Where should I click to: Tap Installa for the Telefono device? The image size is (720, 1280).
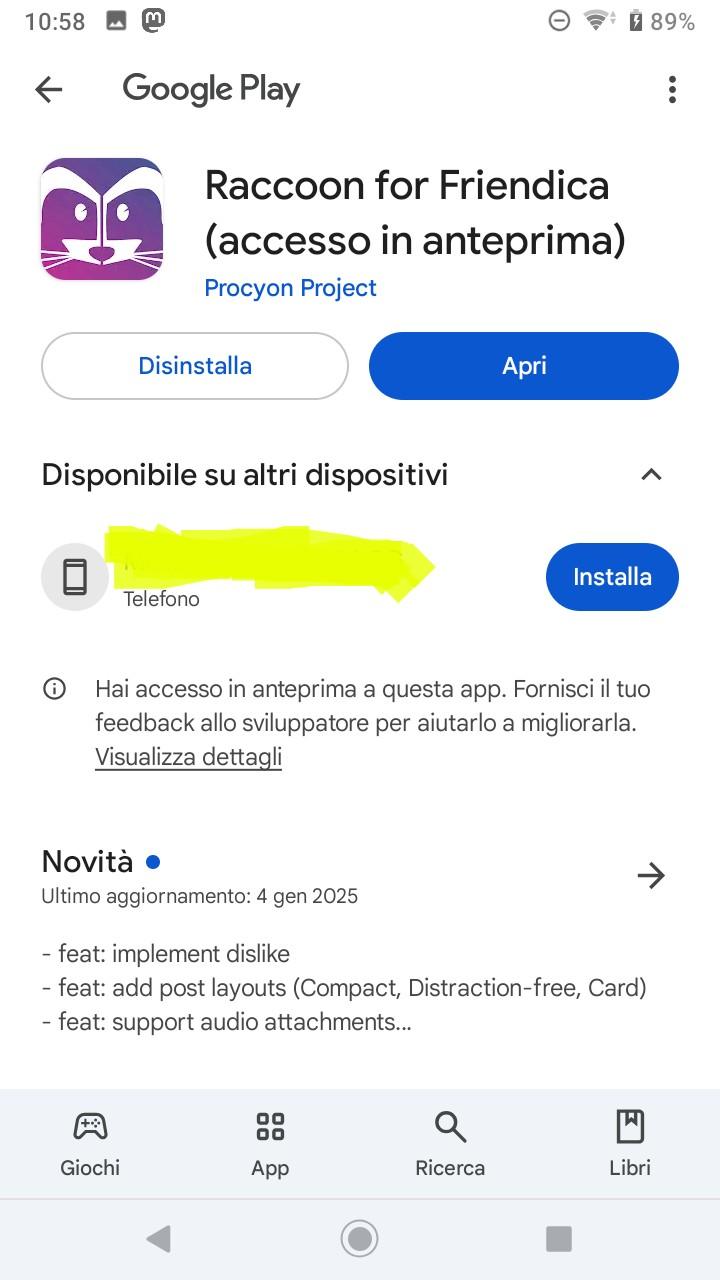coord(612,577)
